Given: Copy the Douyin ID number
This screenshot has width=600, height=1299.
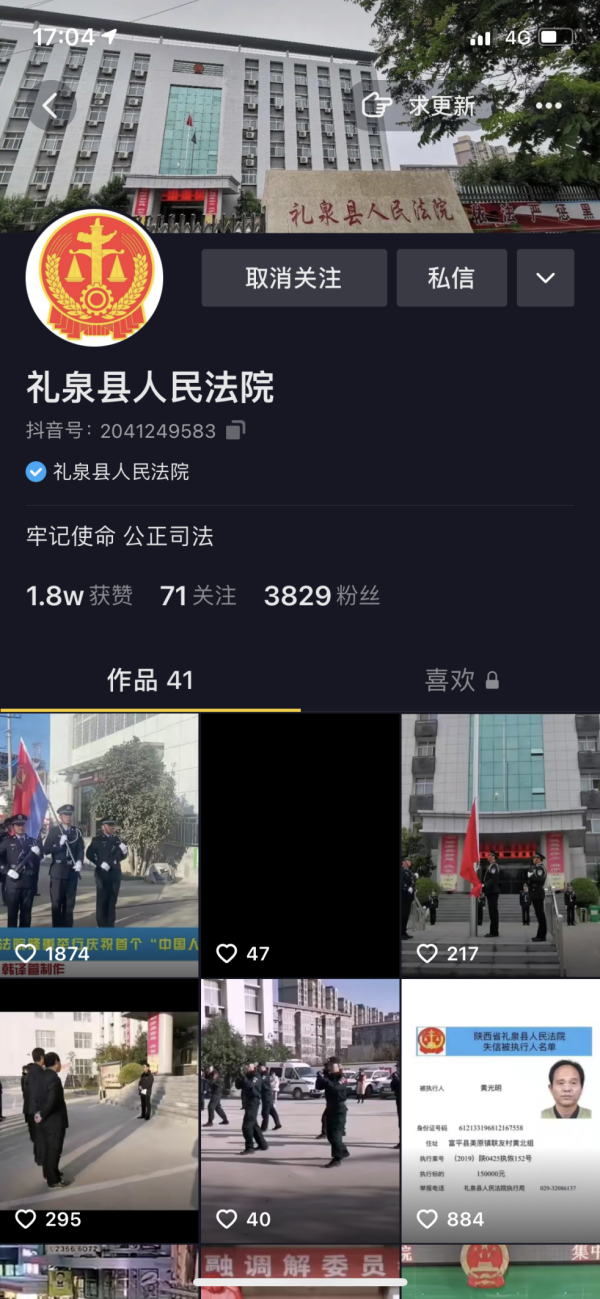Looking at the screenshot, I should 235,431.
